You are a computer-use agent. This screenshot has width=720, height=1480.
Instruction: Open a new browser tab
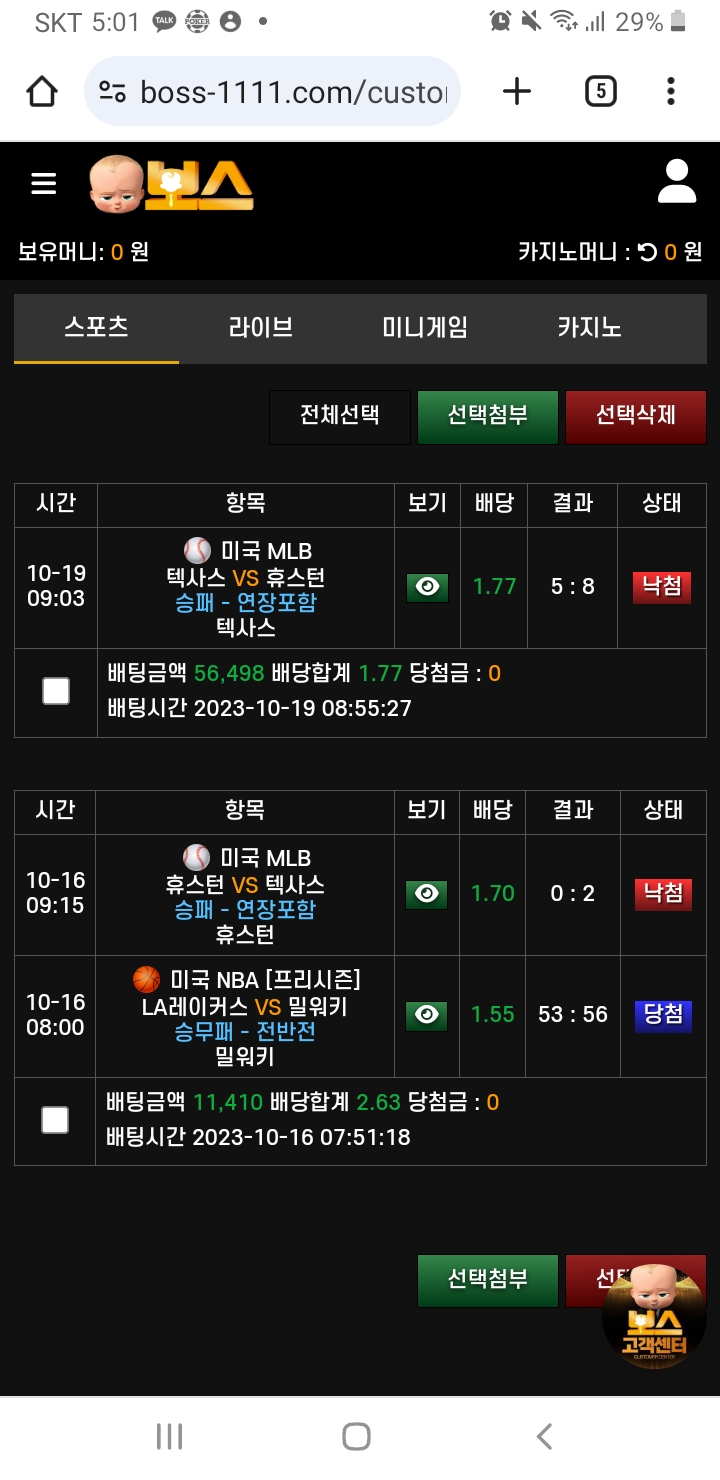tap(517, 92)
